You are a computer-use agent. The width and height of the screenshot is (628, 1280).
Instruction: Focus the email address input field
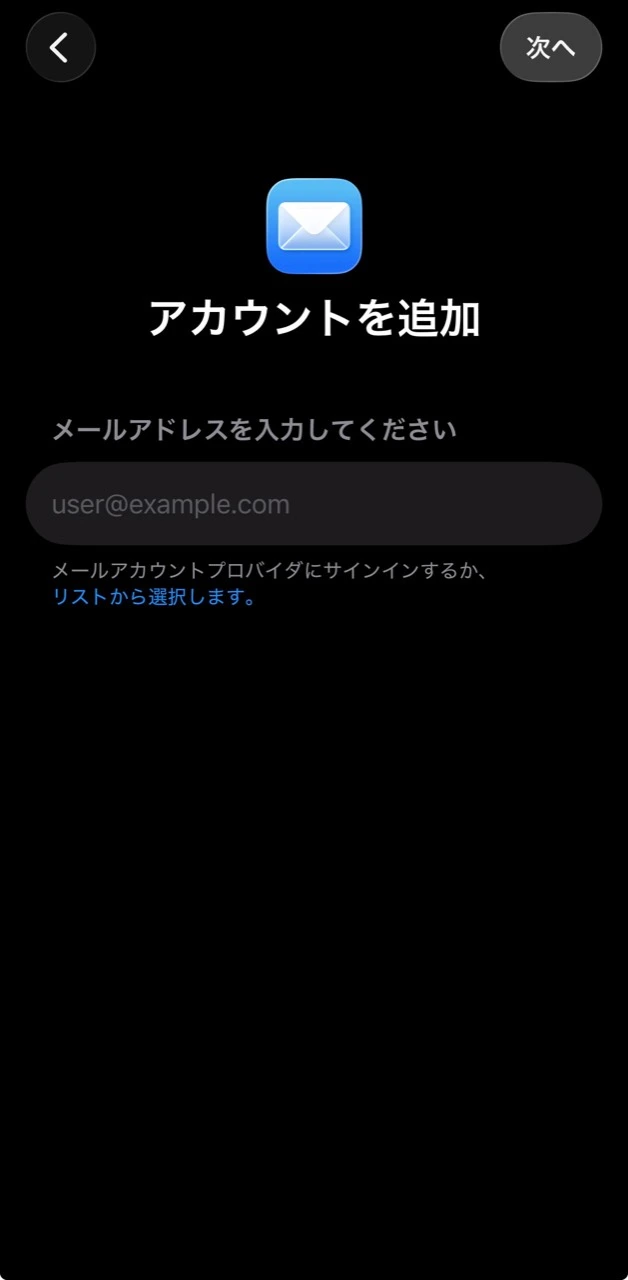tap(314, 504)
